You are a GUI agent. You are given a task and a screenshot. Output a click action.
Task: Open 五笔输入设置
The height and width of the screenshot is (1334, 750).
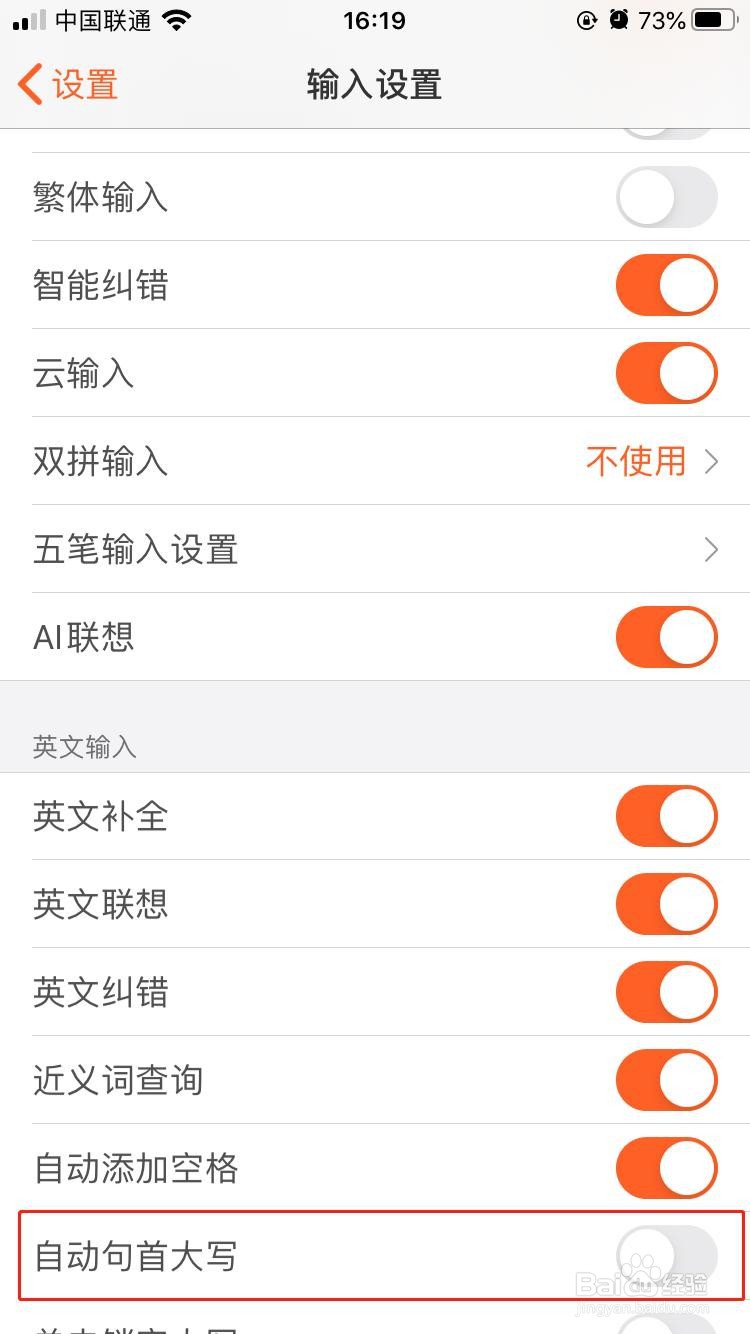(375, 549)
